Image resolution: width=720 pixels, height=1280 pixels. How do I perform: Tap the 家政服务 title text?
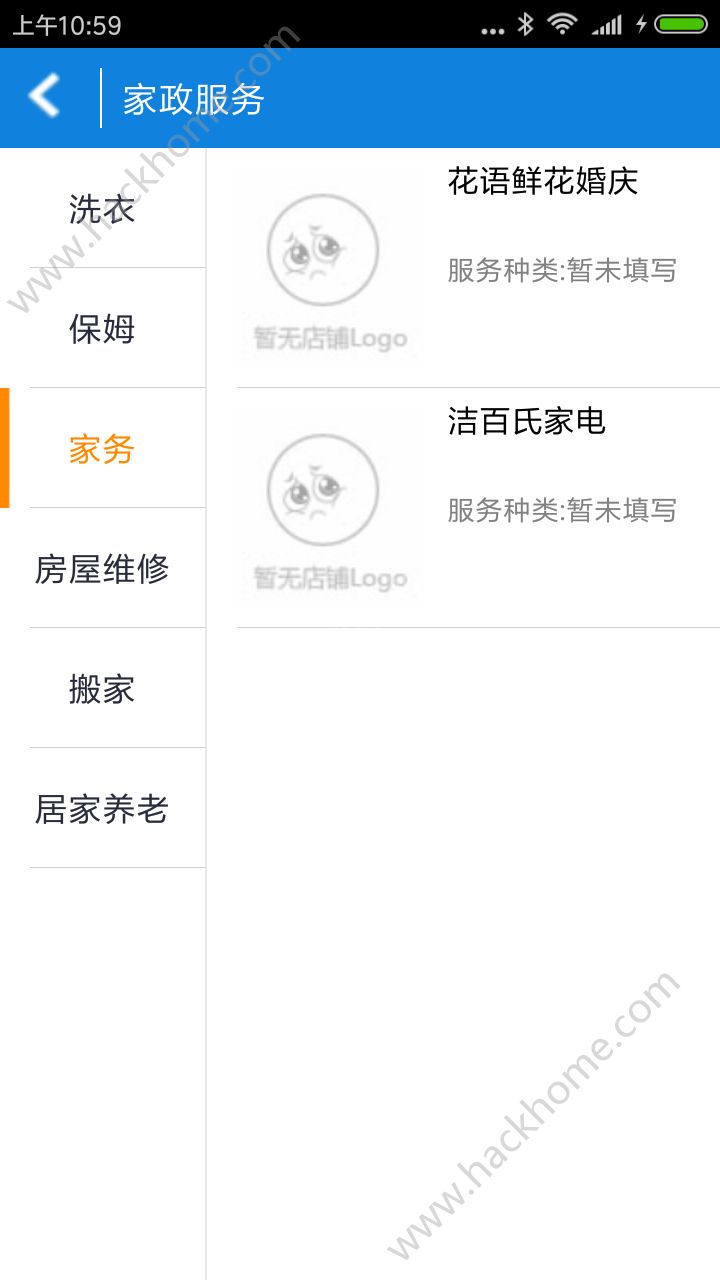coord(192,97)
